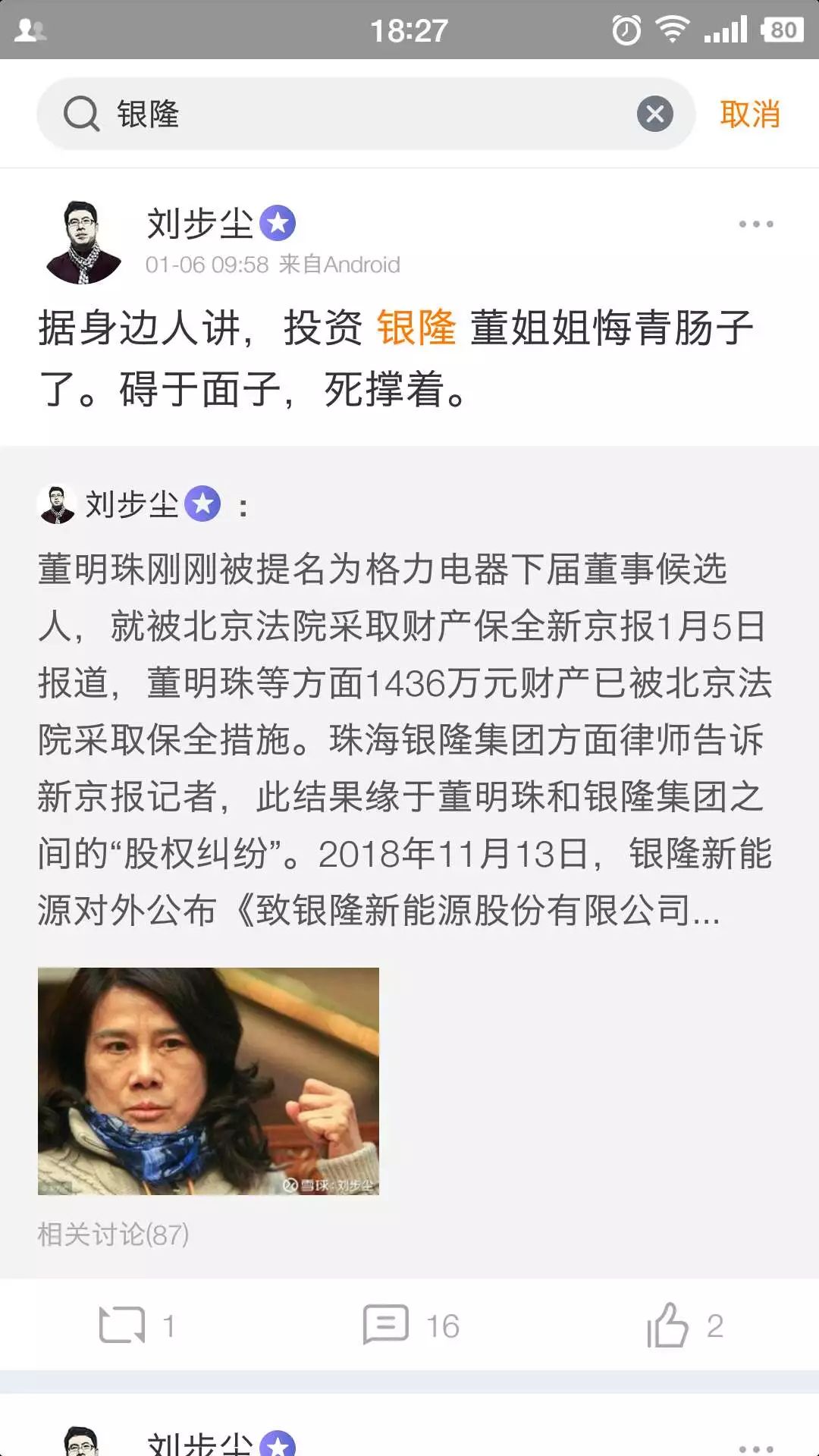Open comments on the 01-06 post
Screen dimensions: 819x1456
409,1326
